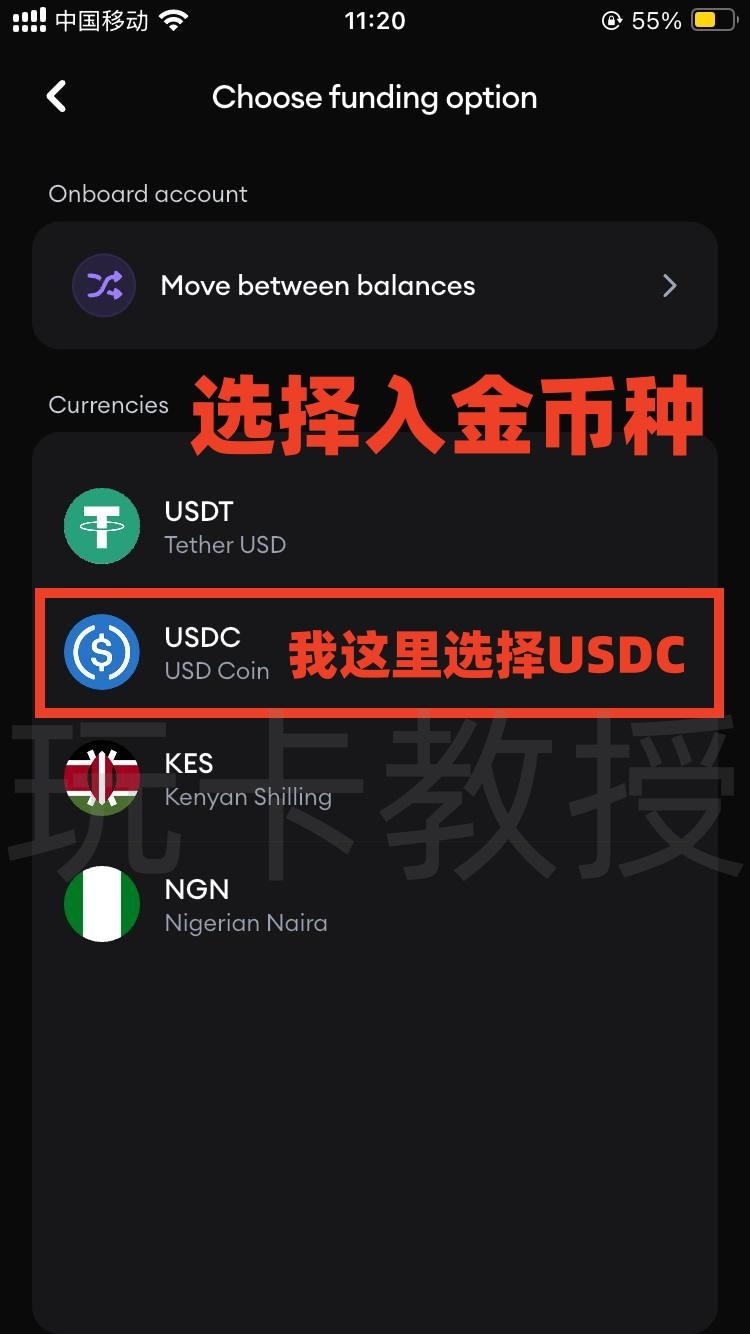Tap the 11:20 clock in status bar
Screen dimensions: 750x1334
(375, 20)
